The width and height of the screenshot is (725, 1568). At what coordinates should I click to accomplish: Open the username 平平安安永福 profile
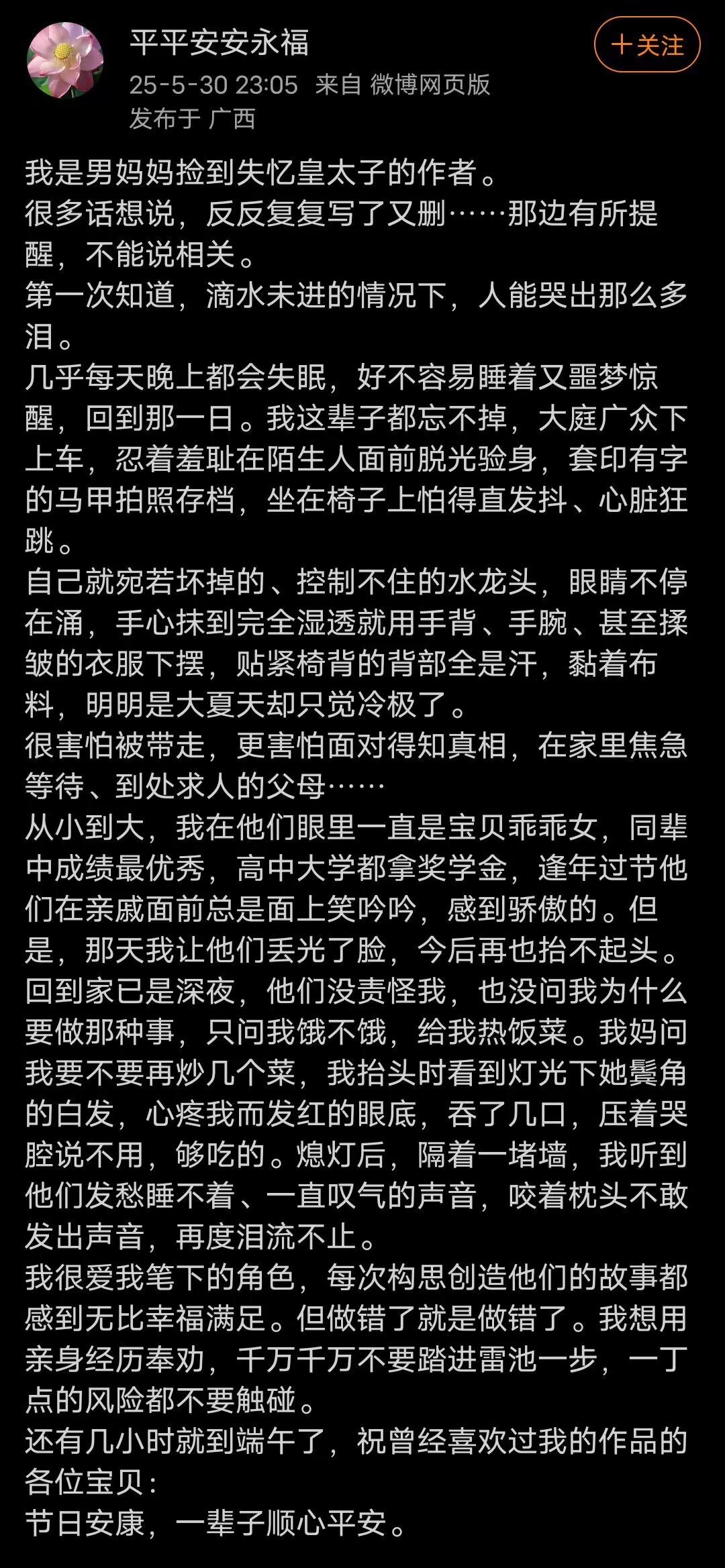point(219,43)
